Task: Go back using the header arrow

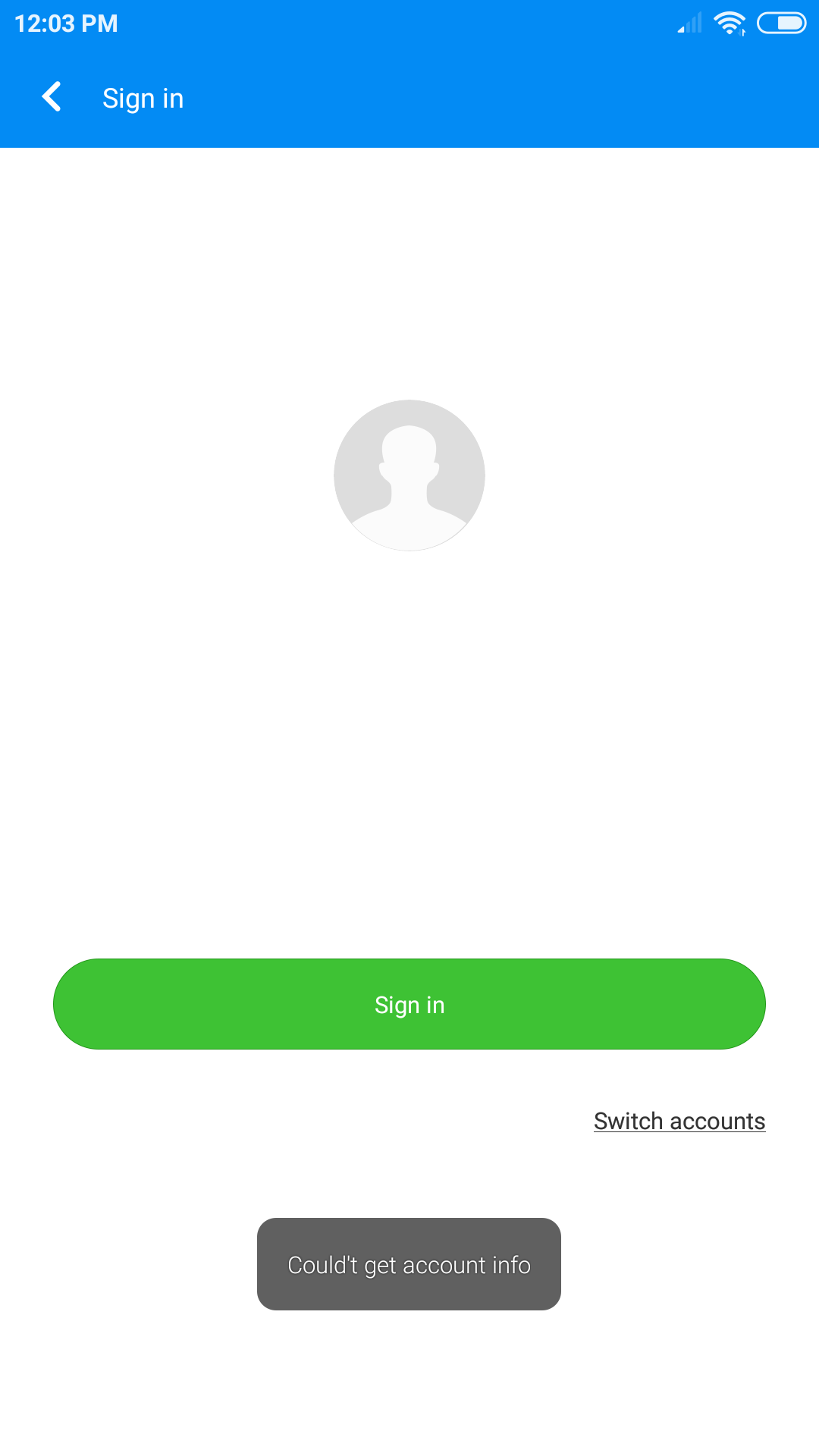Action: click(52, 97)
